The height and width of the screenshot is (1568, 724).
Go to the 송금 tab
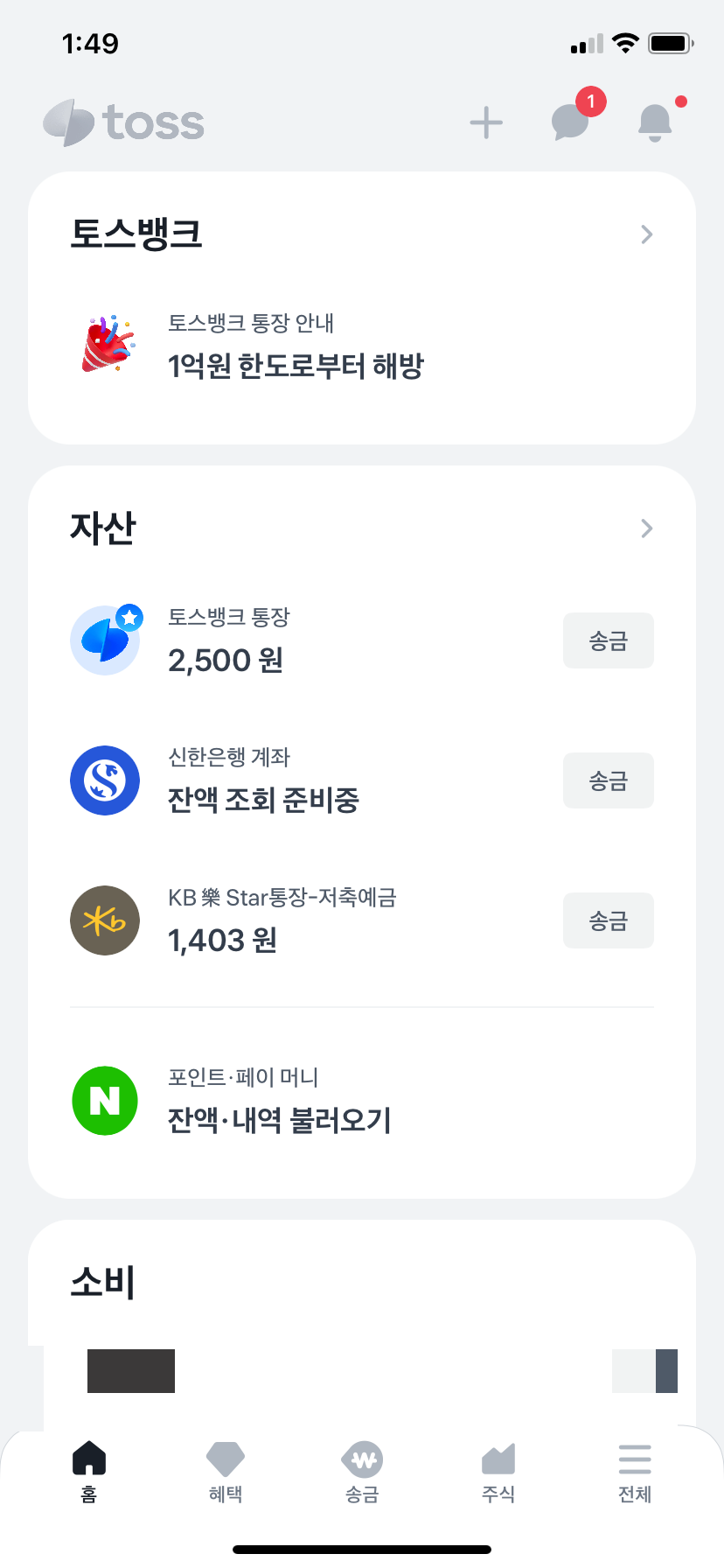coord(362,1470)
